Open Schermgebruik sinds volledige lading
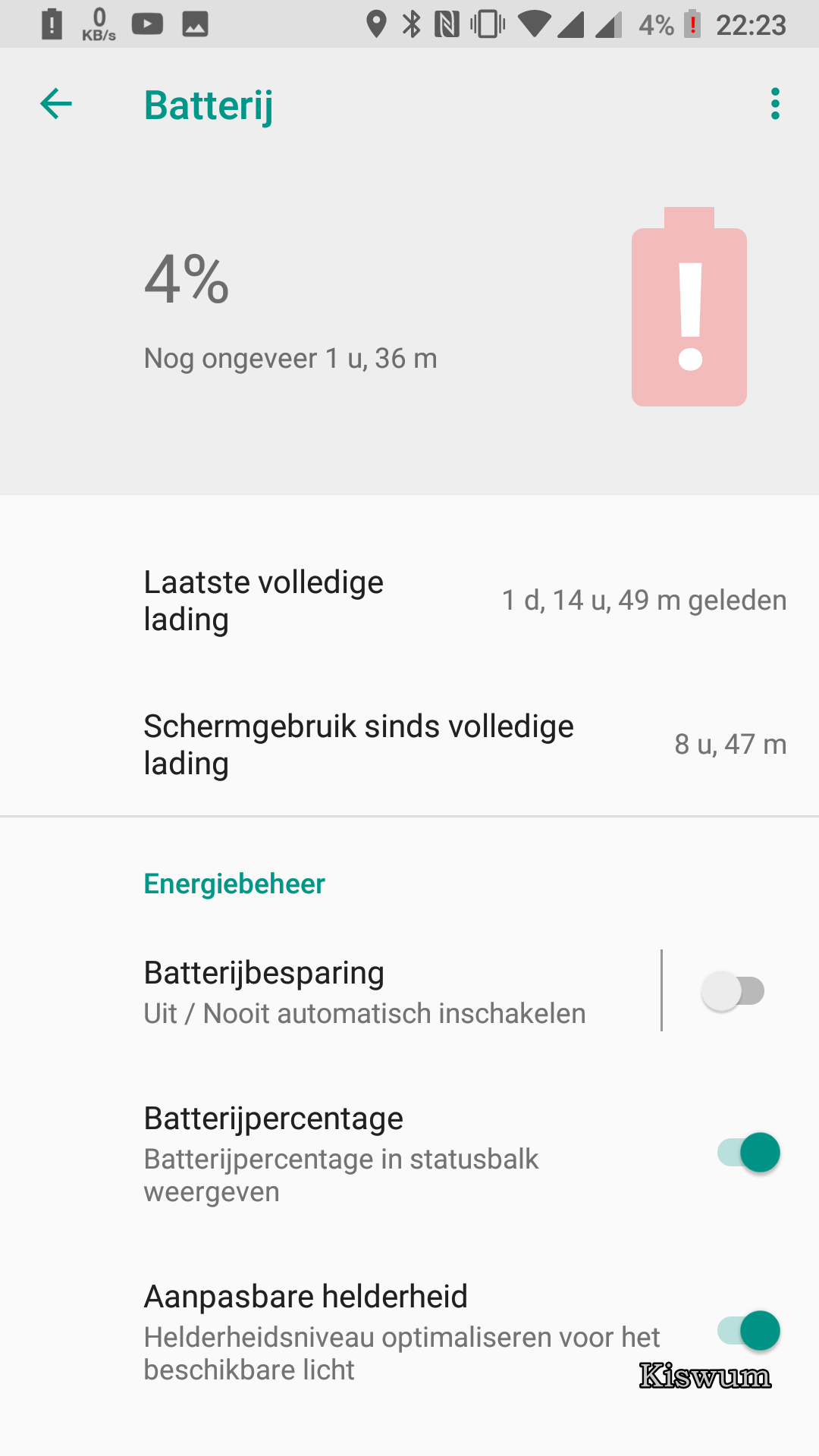Screen dimensions: 819x1456 409,745
